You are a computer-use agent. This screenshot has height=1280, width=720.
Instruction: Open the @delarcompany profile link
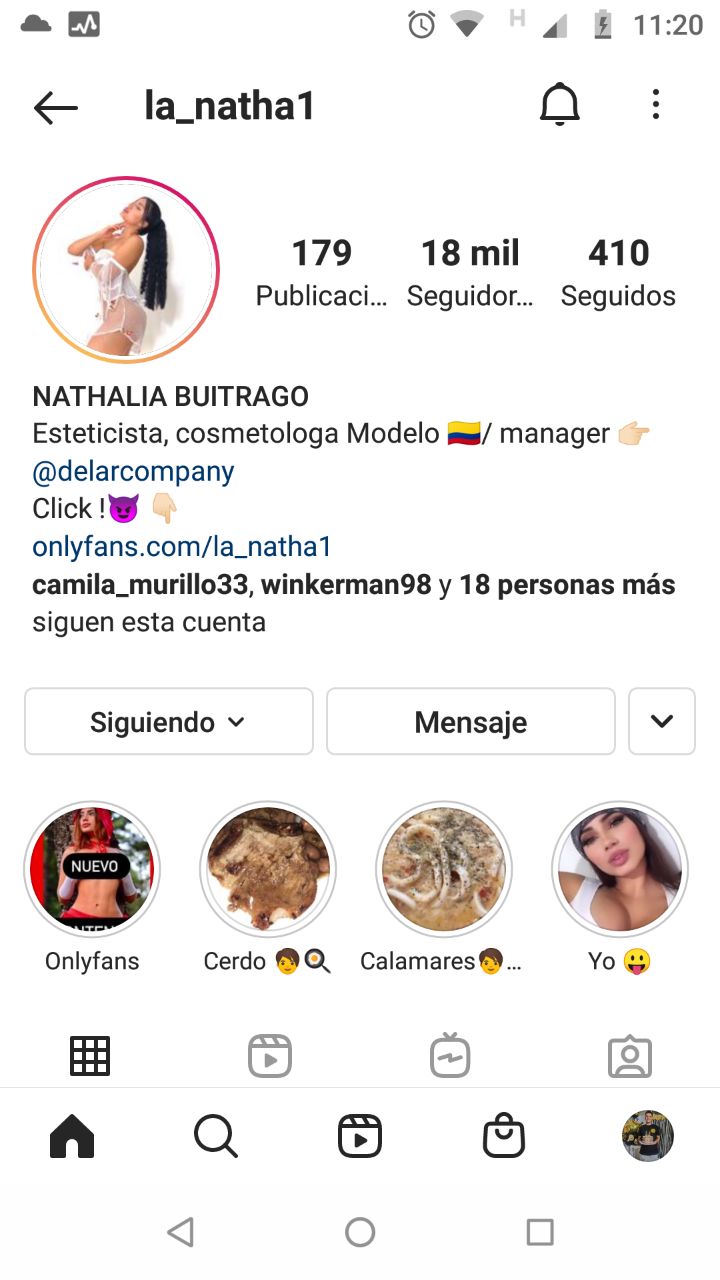[x=132, y=471]
